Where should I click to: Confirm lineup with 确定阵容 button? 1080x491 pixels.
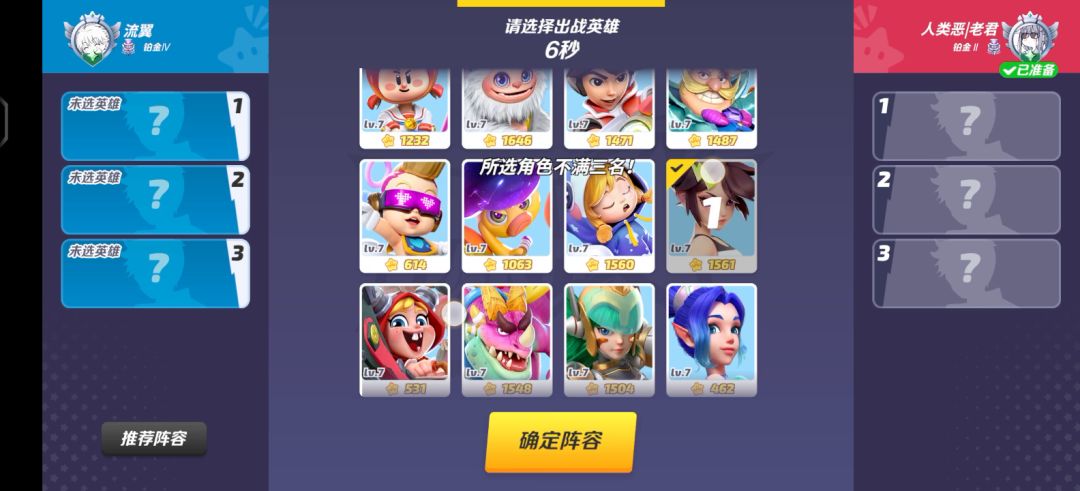pyautogui.click(x=560, y=441)
